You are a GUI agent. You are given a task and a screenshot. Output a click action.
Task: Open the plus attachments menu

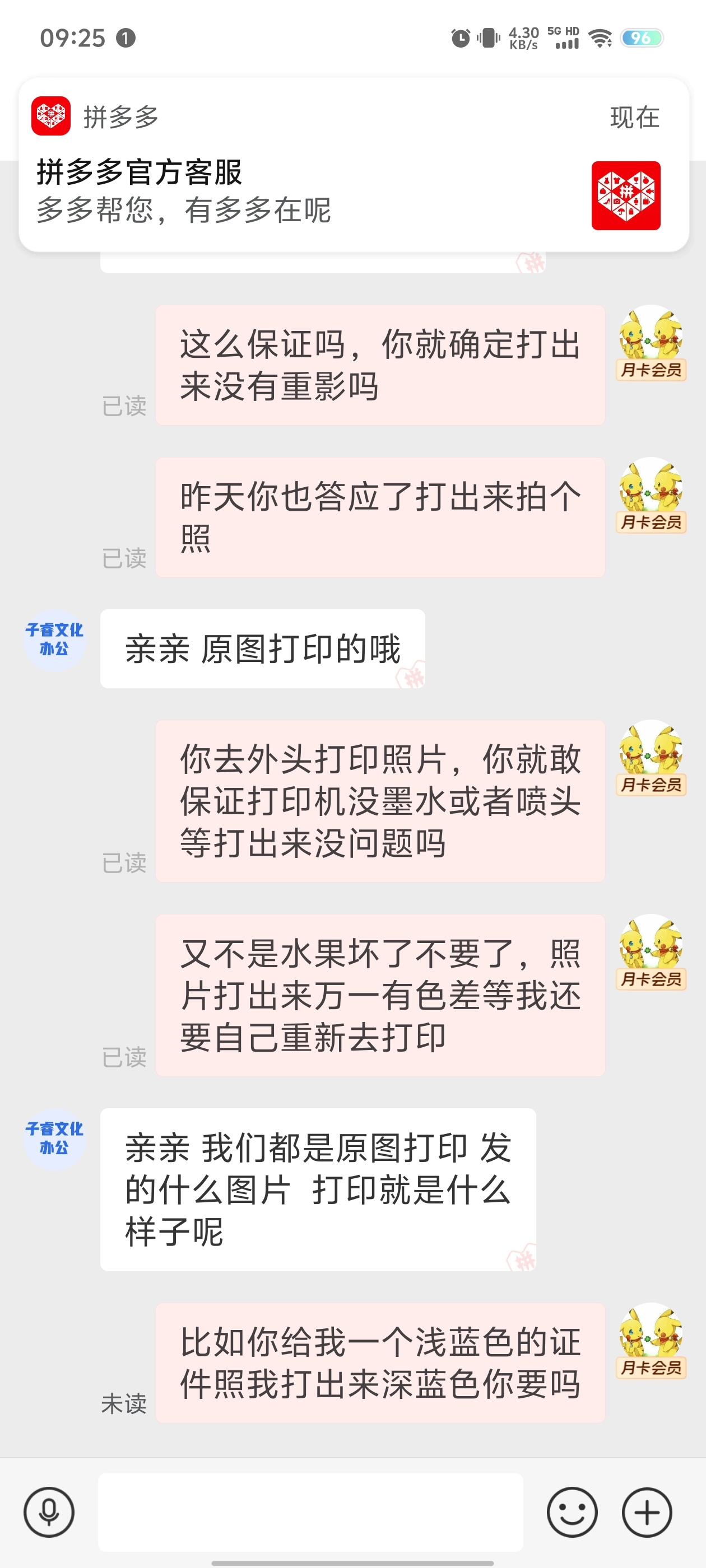(647, 1512)
